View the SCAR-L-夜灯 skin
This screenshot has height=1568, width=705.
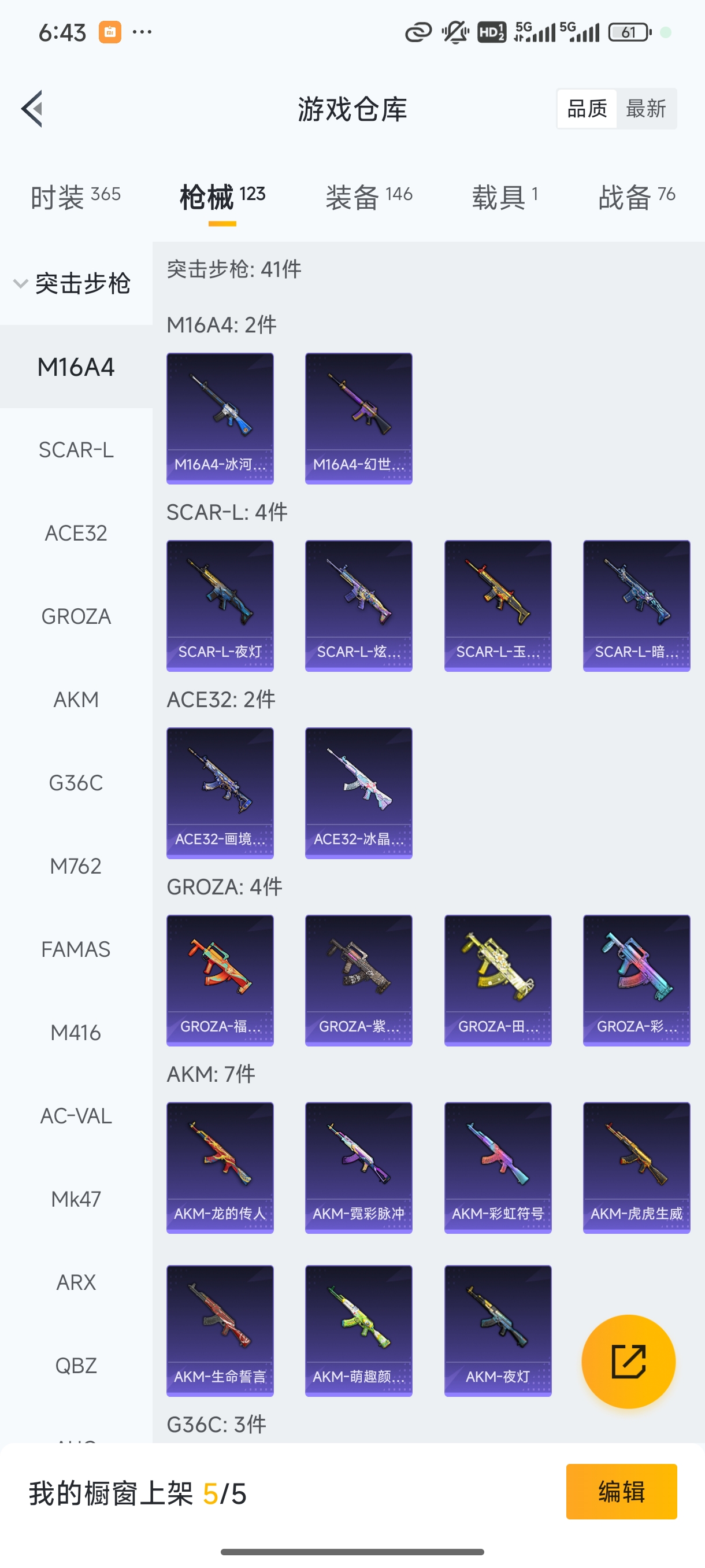point(220,606)
